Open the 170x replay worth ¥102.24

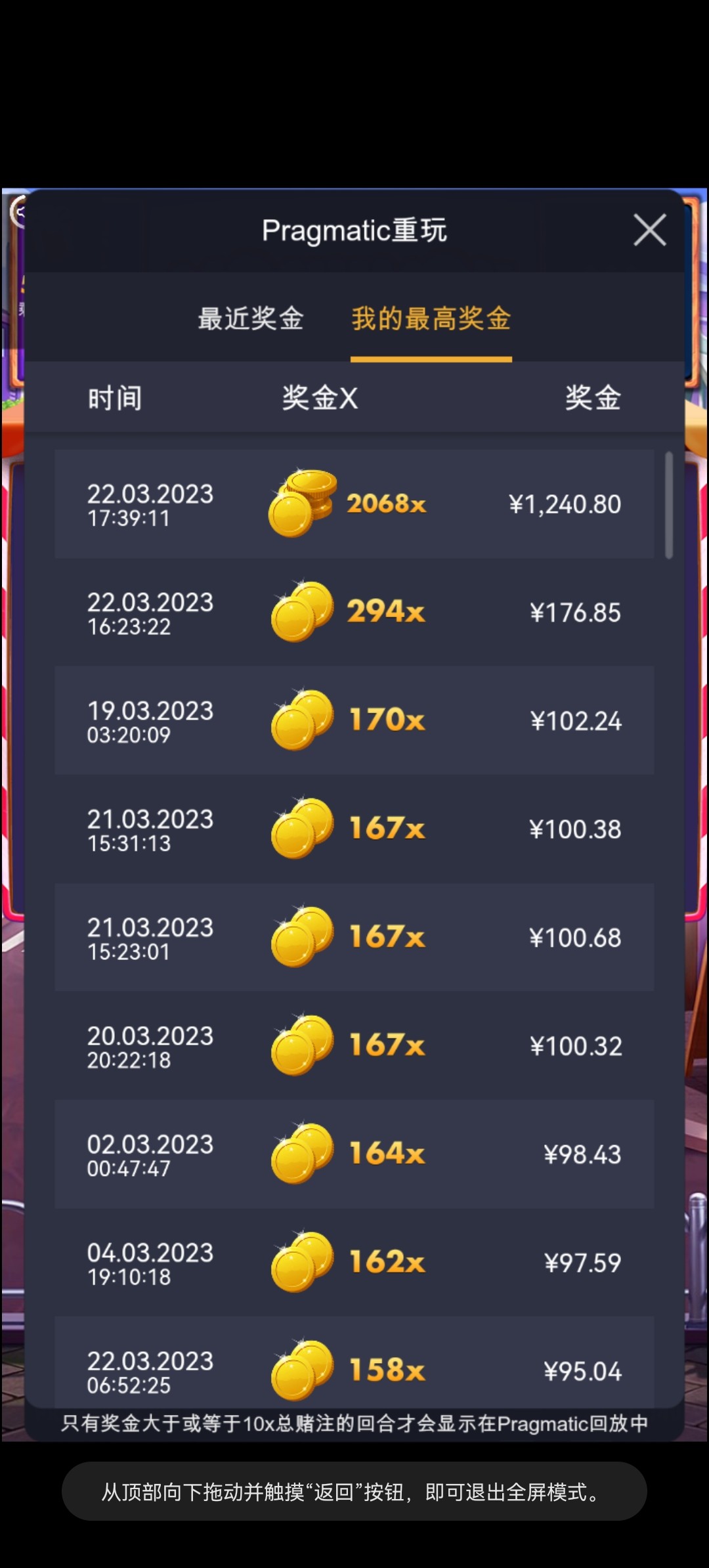(354, 721)
